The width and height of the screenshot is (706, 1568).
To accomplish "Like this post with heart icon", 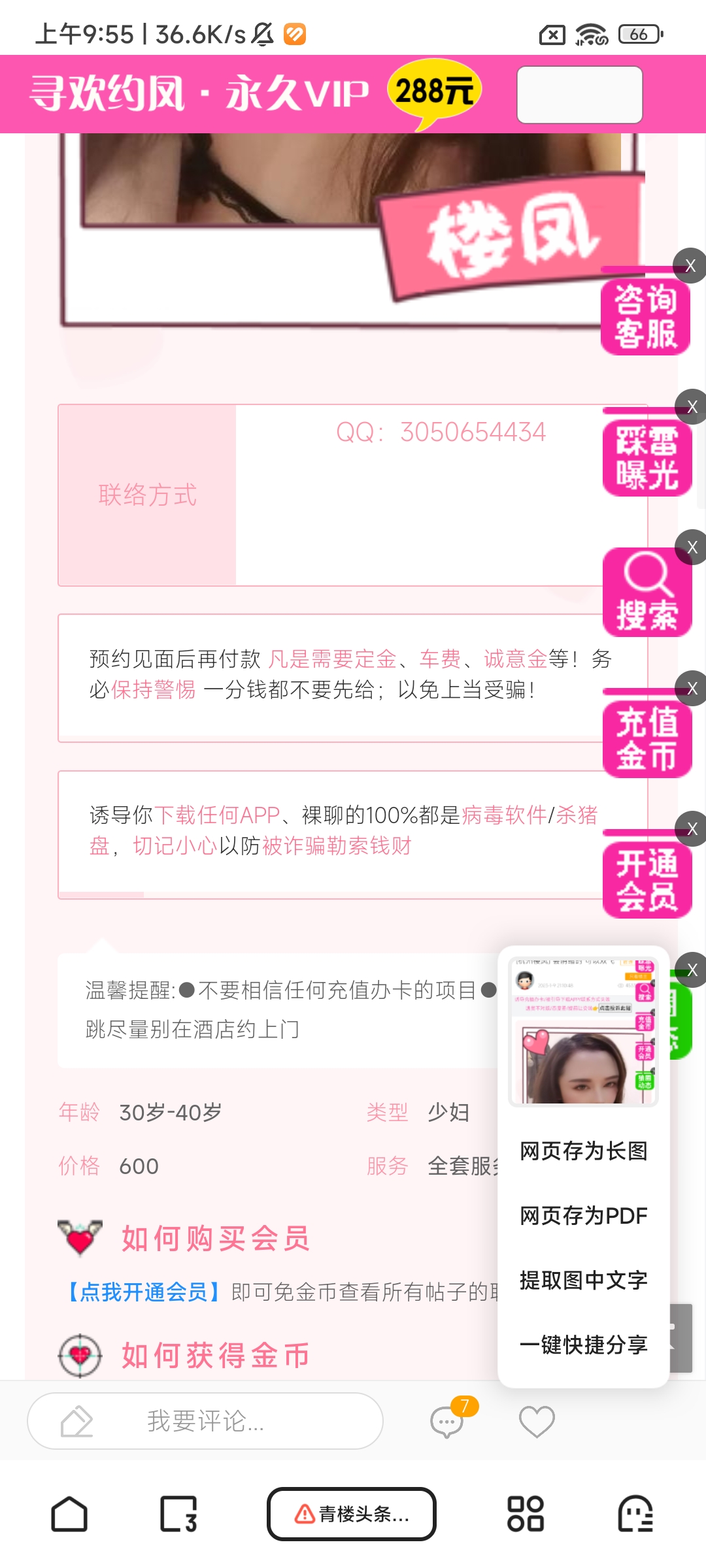I will tap(537, 1421).
